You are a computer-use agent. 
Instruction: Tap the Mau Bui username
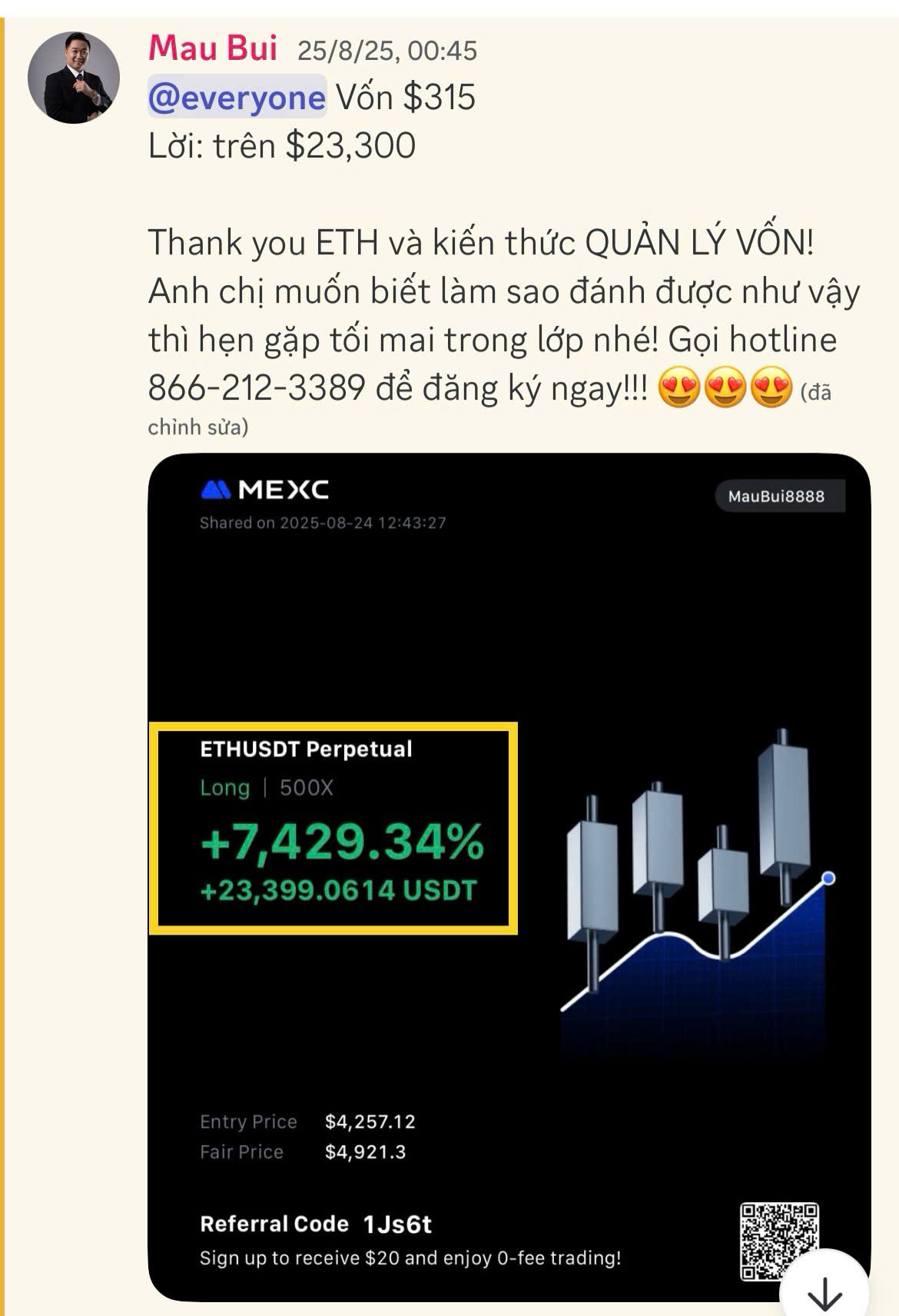pyautogui.click(x=212, y=48)
